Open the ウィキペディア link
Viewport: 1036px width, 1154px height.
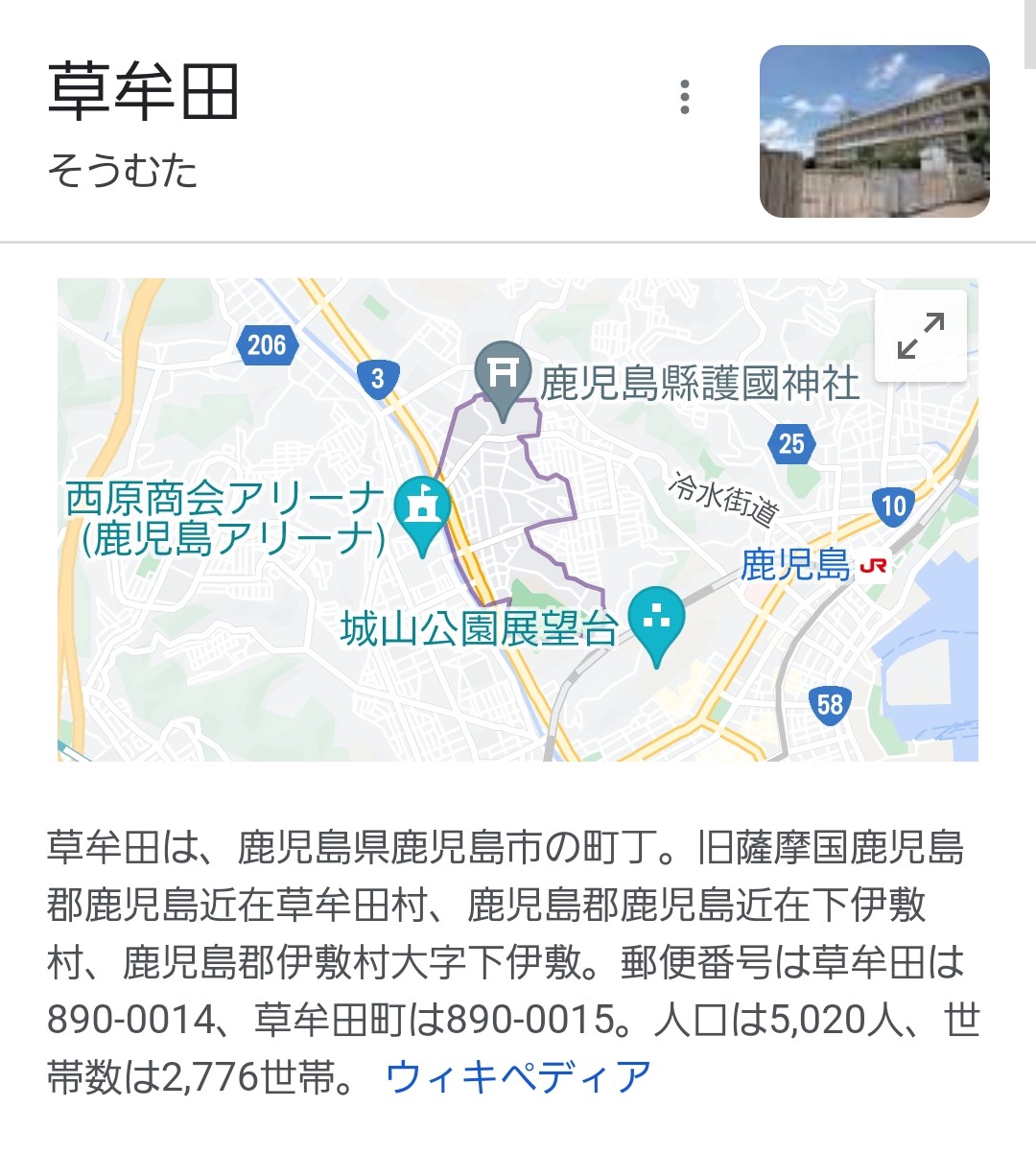click(518, 1077)
